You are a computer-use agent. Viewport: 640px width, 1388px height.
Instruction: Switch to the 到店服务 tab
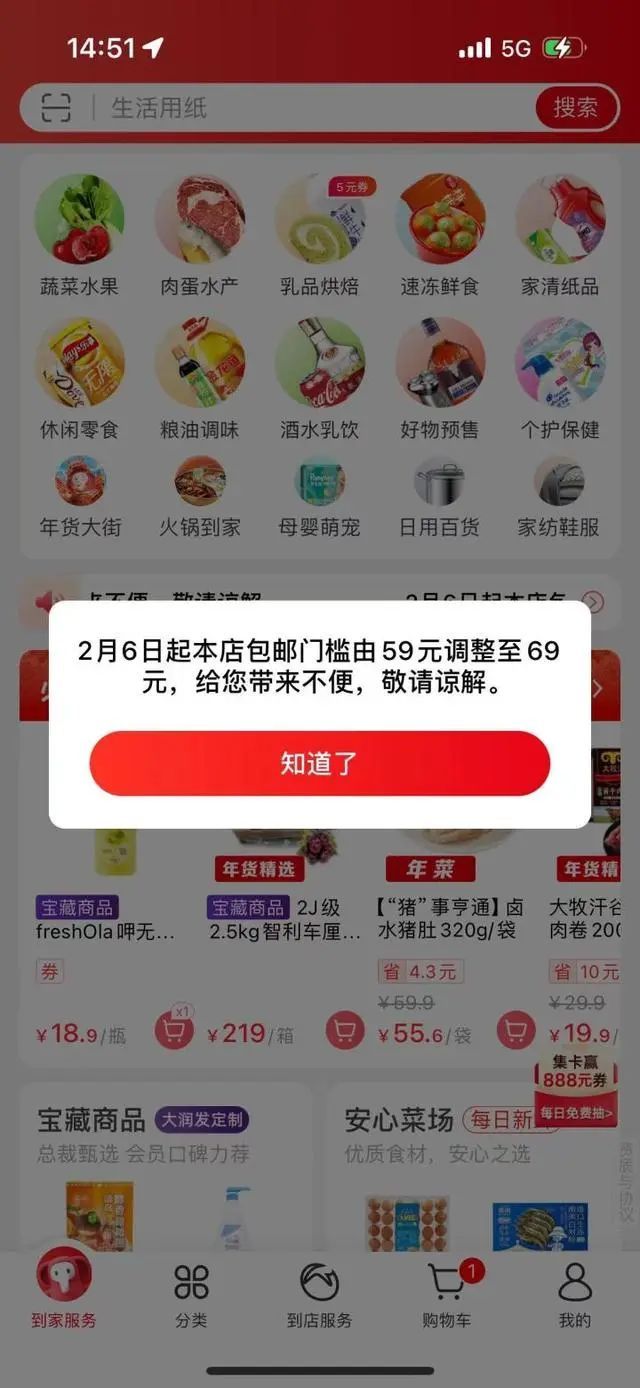tap(320, 1295)
